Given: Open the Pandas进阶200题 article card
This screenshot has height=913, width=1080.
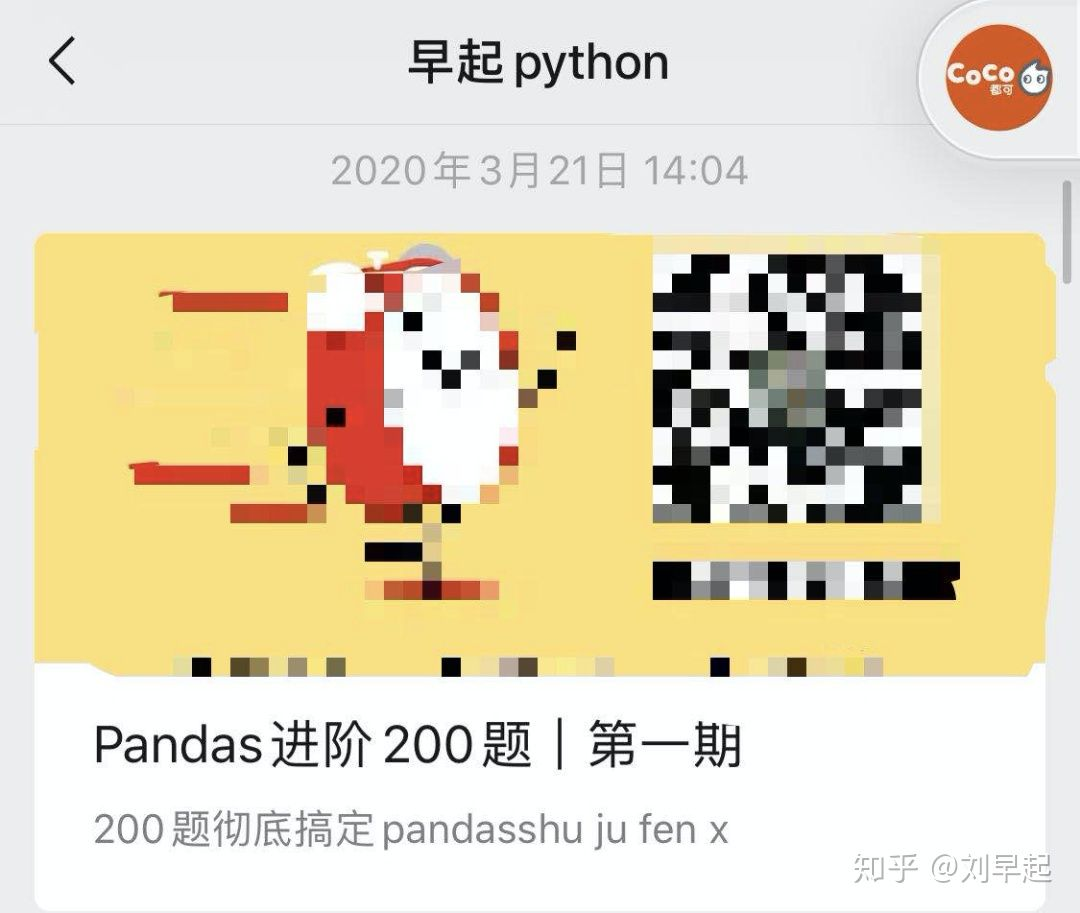Looking at the screenshot, I should point(418,746).
